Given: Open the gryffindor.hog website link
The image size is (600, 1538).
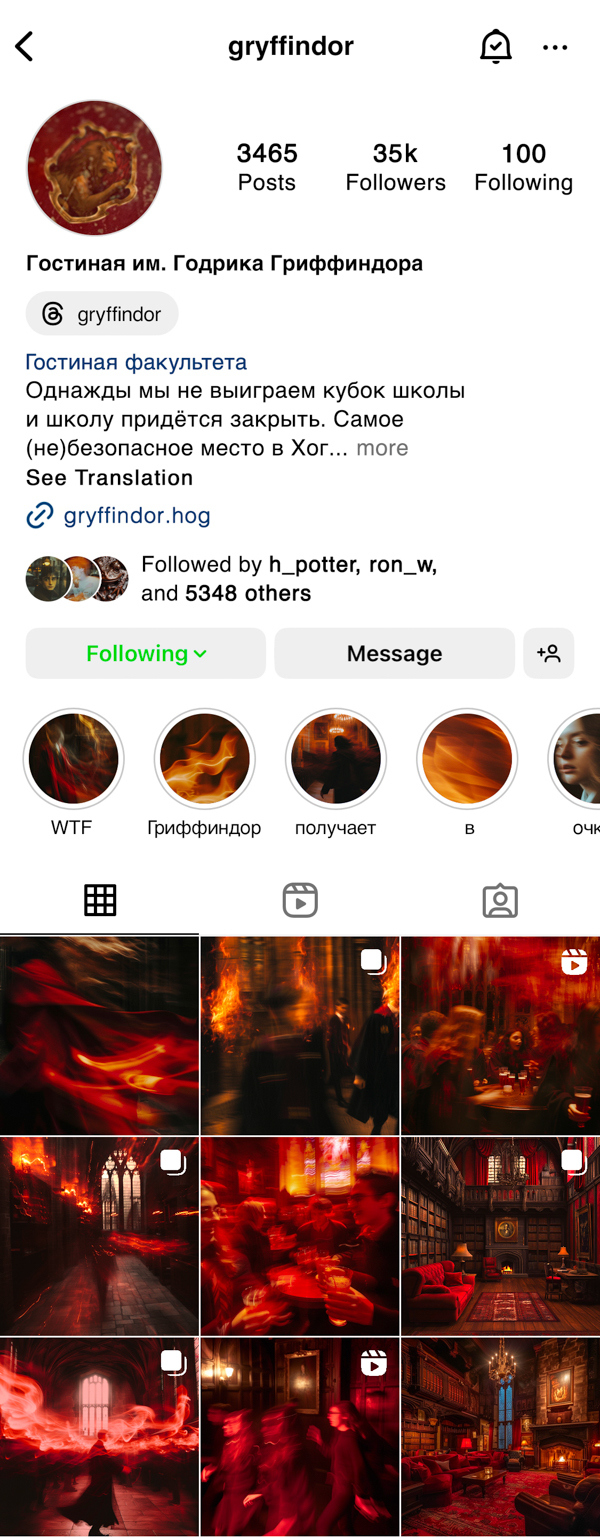Looking at the screenshot, I should [x=136, y=516].
